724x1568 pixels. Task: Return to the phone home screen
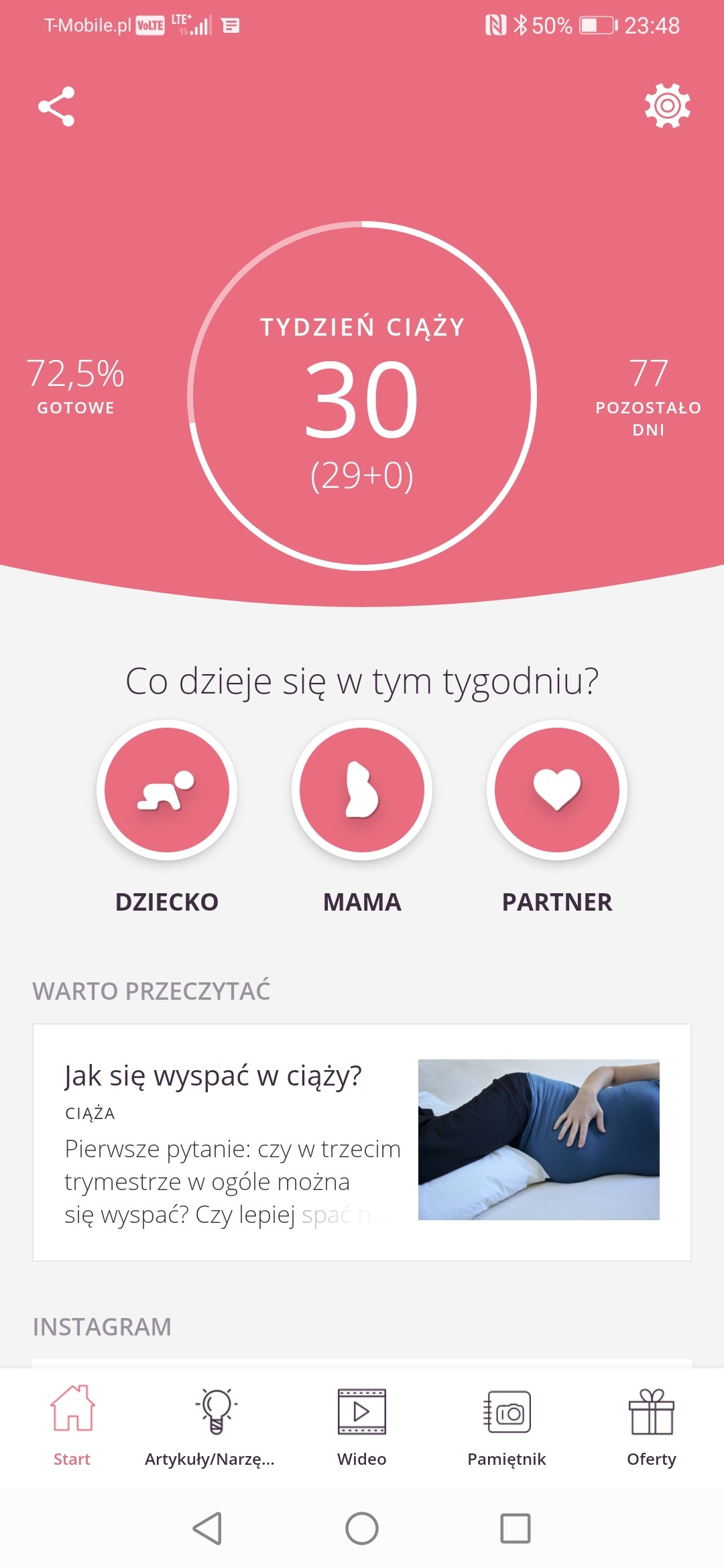362,1528
